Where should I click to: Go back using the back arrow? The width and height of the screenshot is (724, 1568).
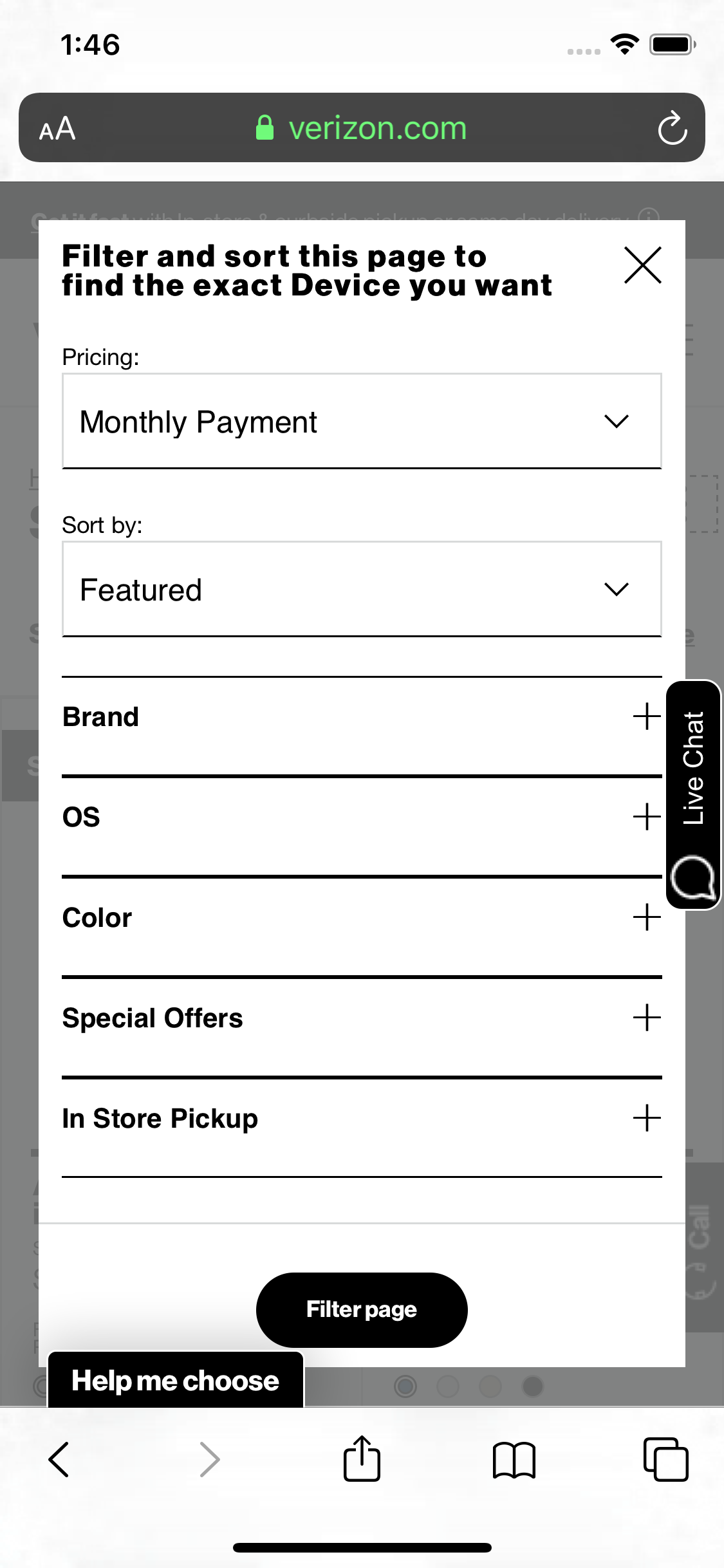click(x=59, y=1460)
